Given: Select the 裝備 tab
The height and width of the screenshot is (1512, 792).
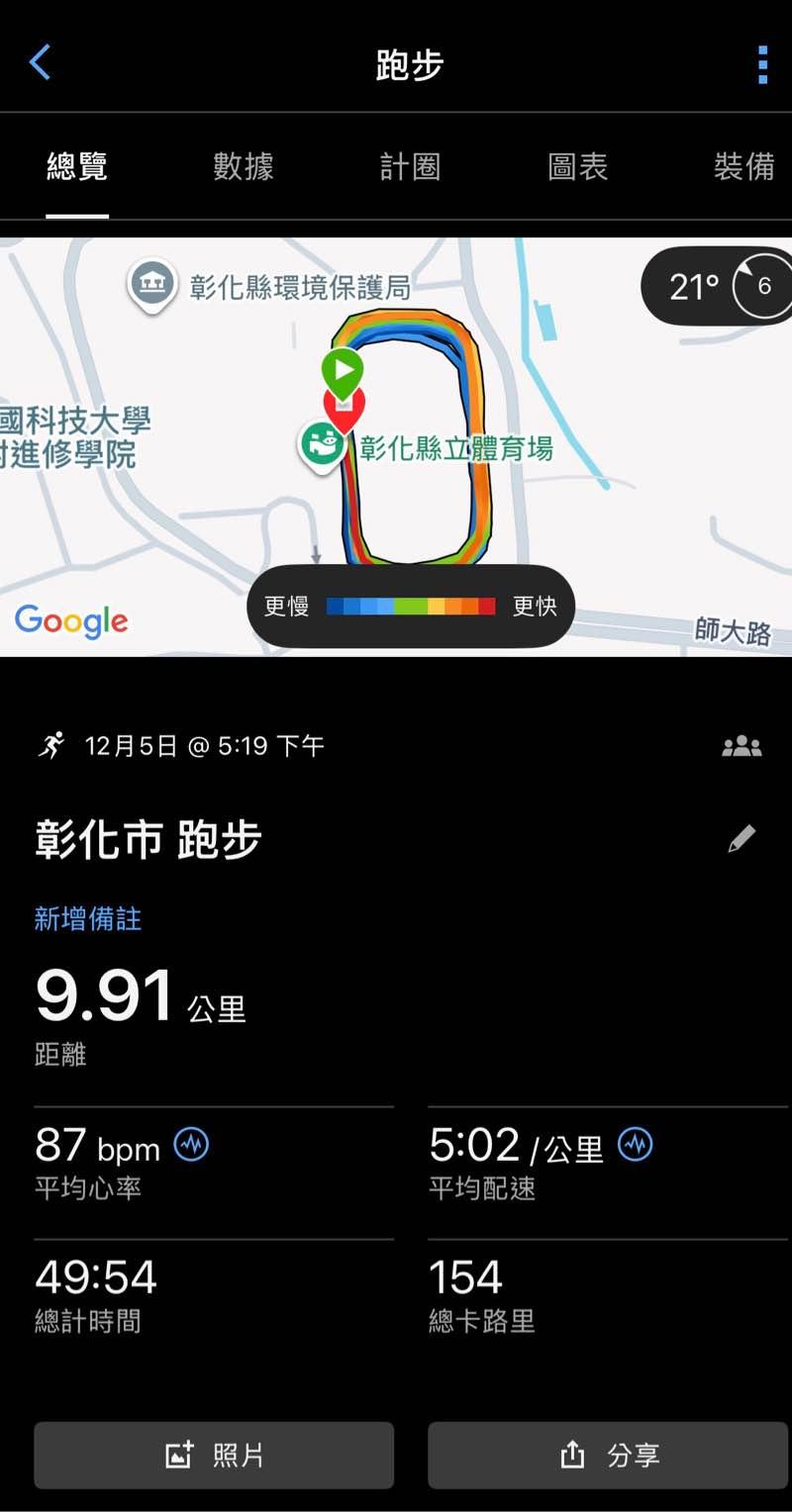Looking at the screenshot, I should coord(743,166).
